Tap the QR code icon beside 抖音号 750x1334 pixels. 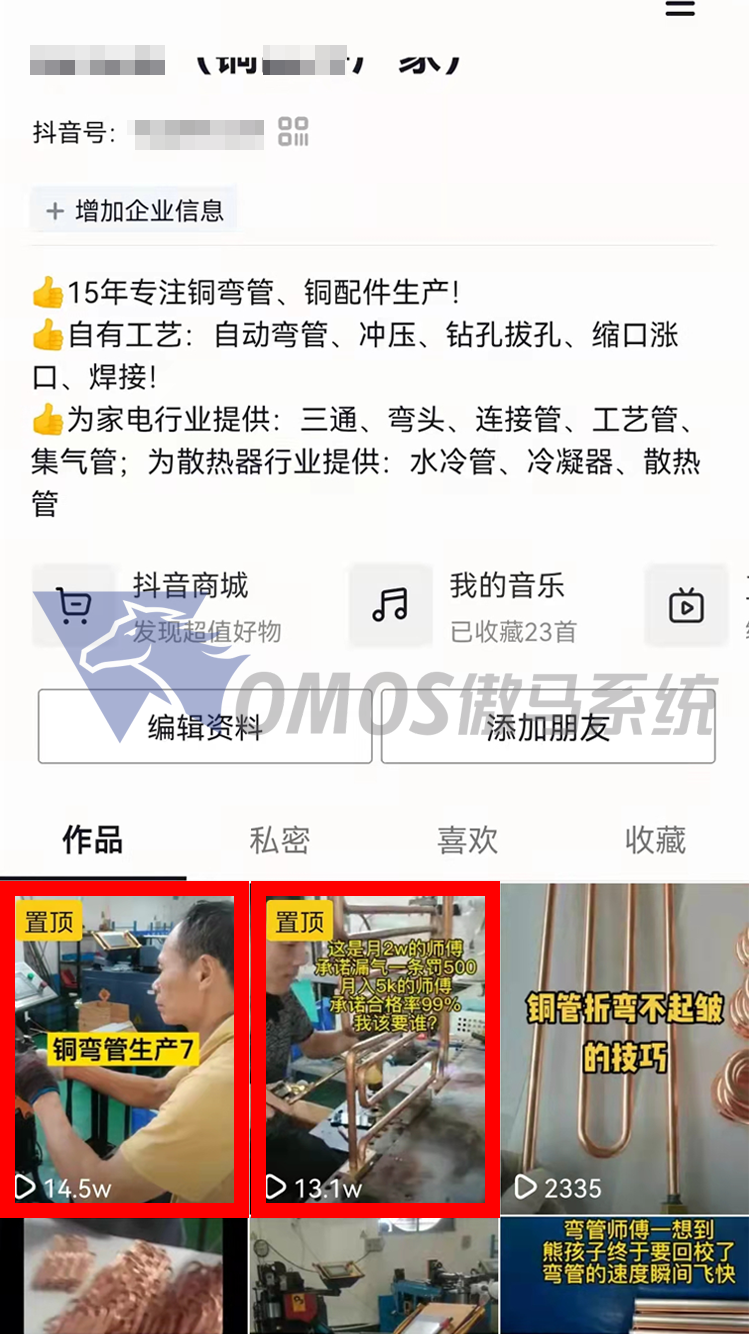pos(295,130)
